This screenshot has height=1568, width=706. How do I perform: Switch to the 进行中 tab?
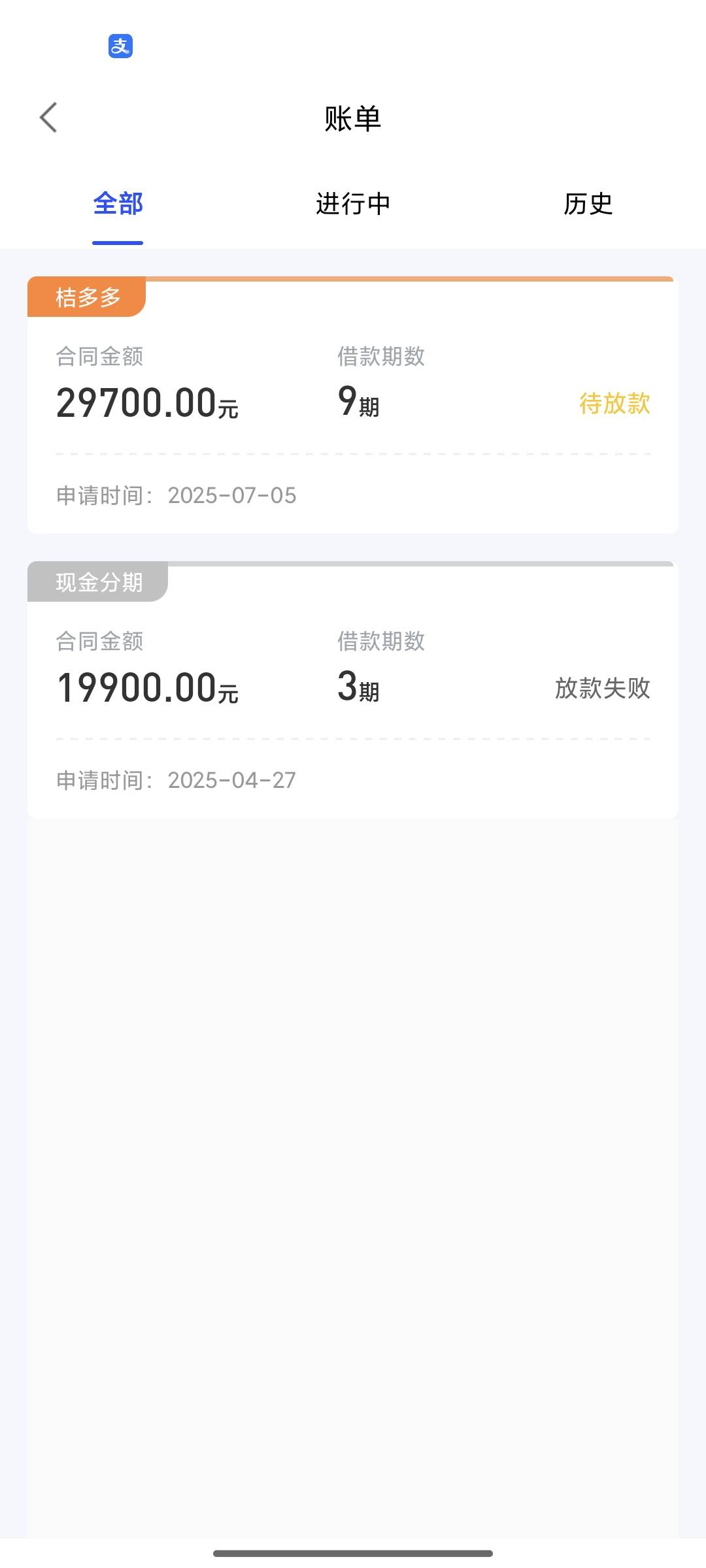point(353,204)
